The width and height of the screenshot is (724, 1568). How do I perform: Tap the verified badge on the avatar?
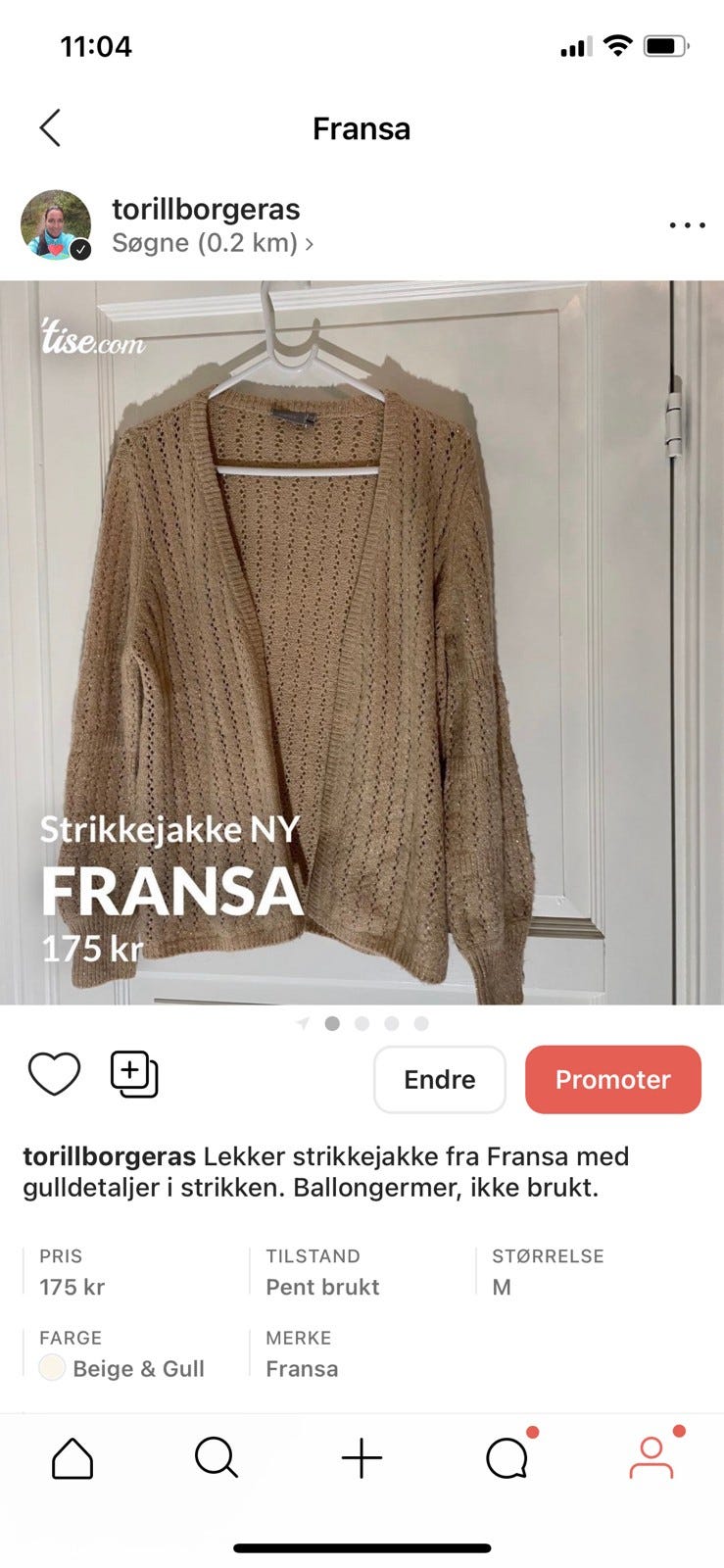click(x=80, y=248)
